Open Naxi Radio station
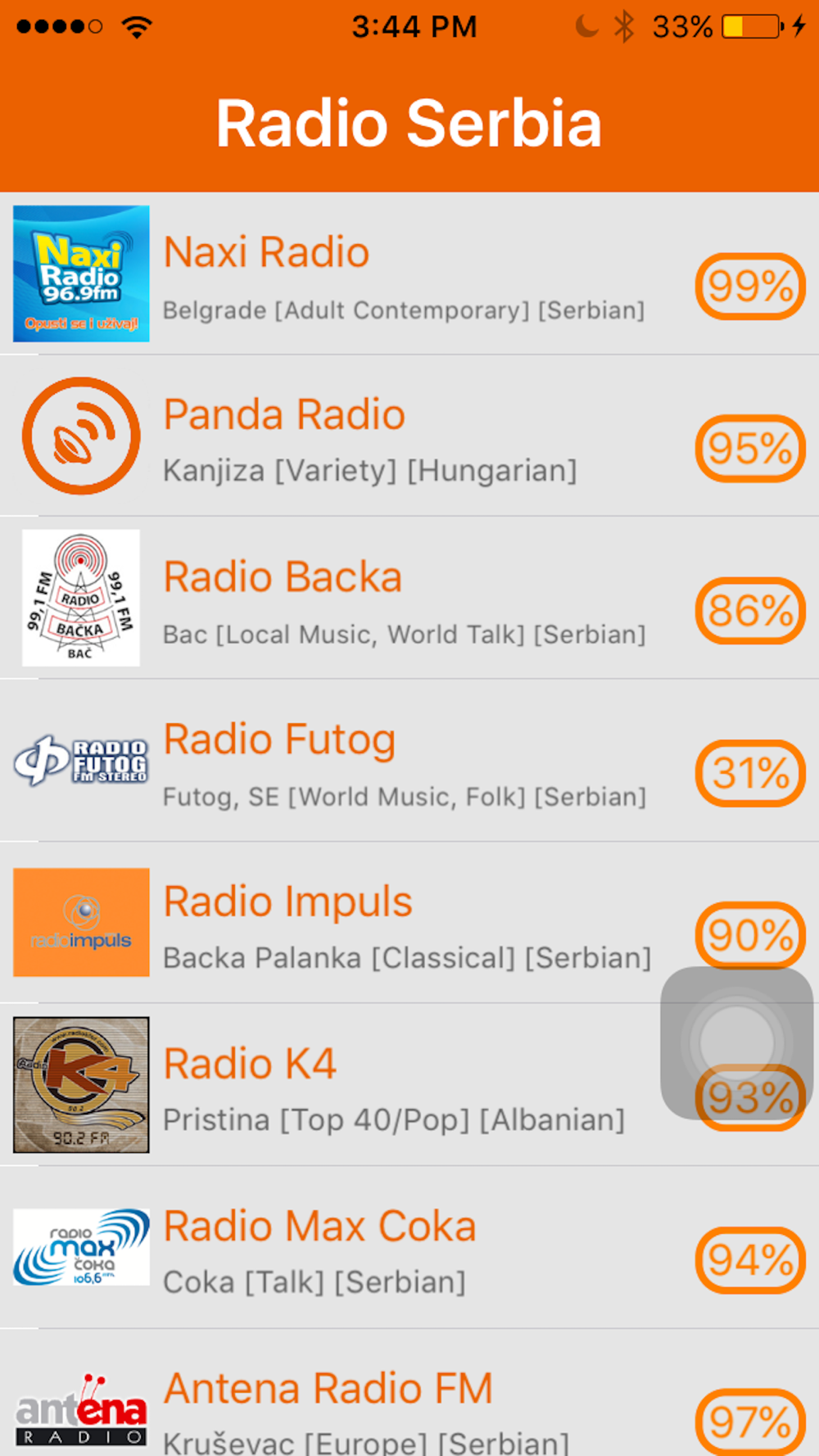Screen dimensions: 819x1456 (x=409, y=274)
